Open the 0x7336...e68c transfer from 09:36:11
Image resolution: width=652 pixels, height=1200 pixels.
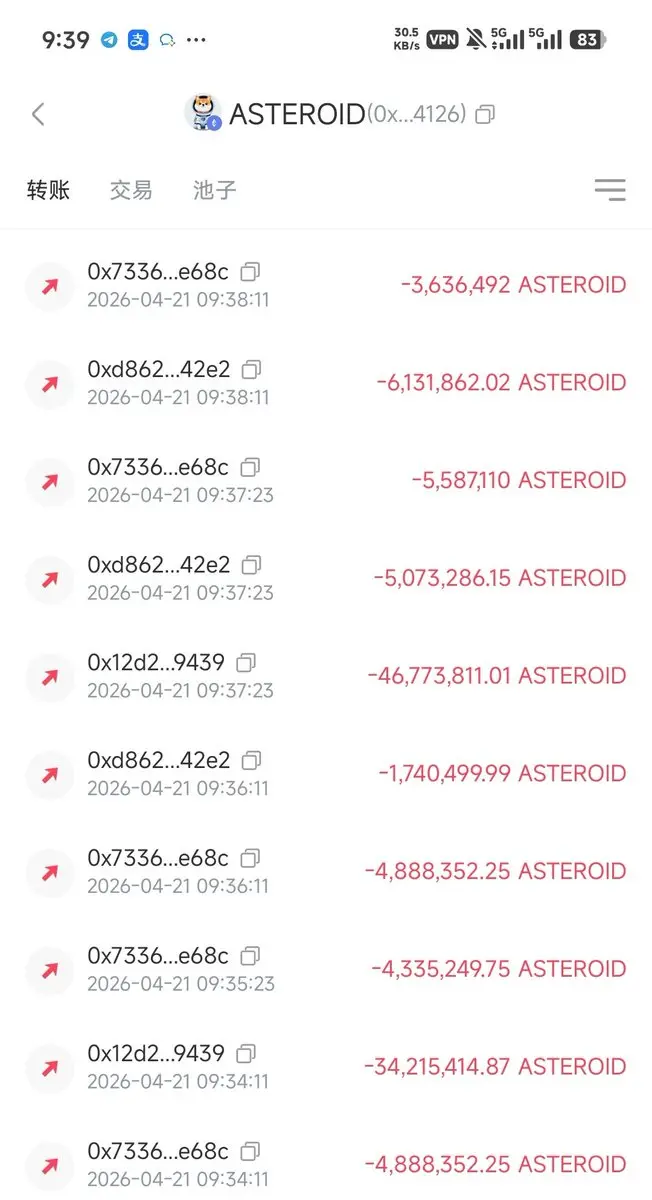[326, 871]
